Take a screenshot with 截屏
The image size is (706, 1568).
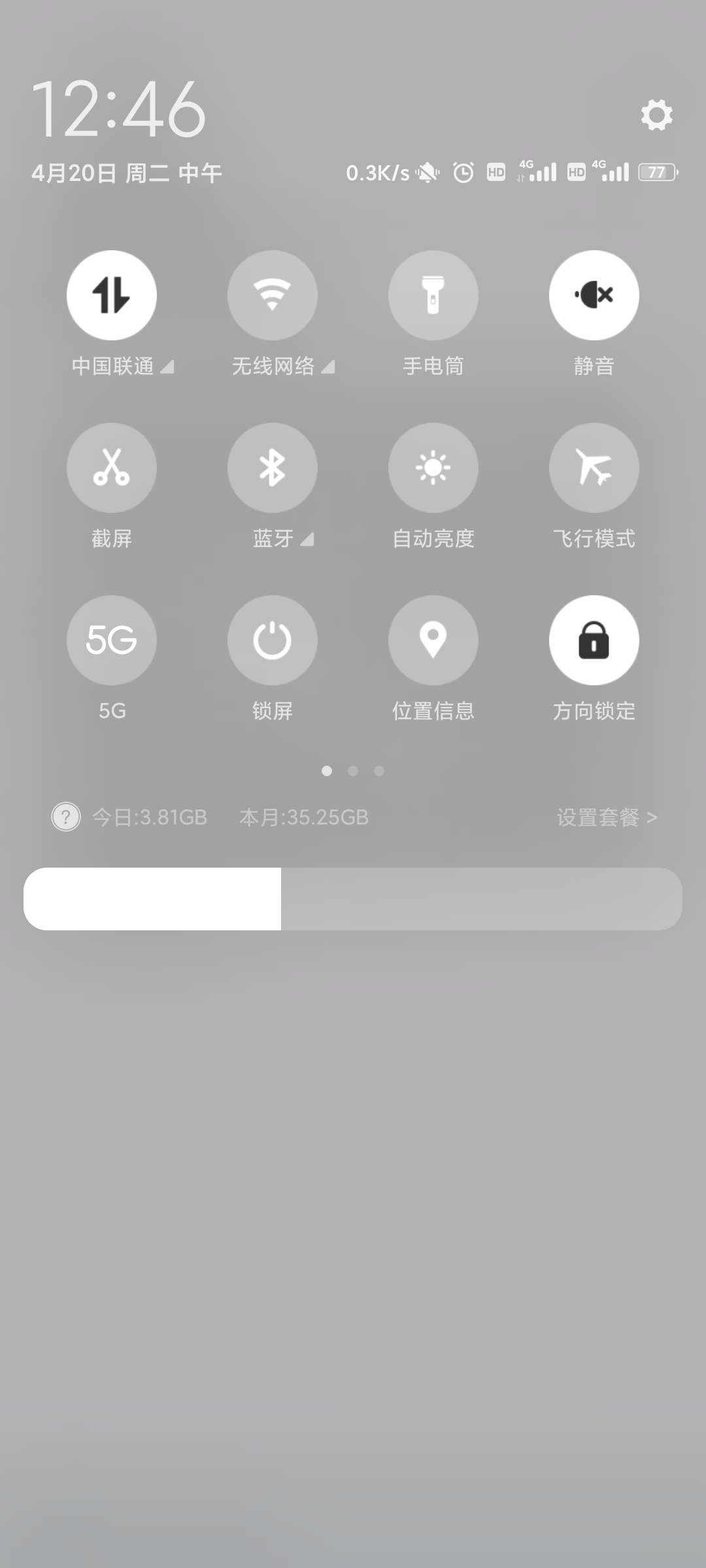[x=112, y=468]
